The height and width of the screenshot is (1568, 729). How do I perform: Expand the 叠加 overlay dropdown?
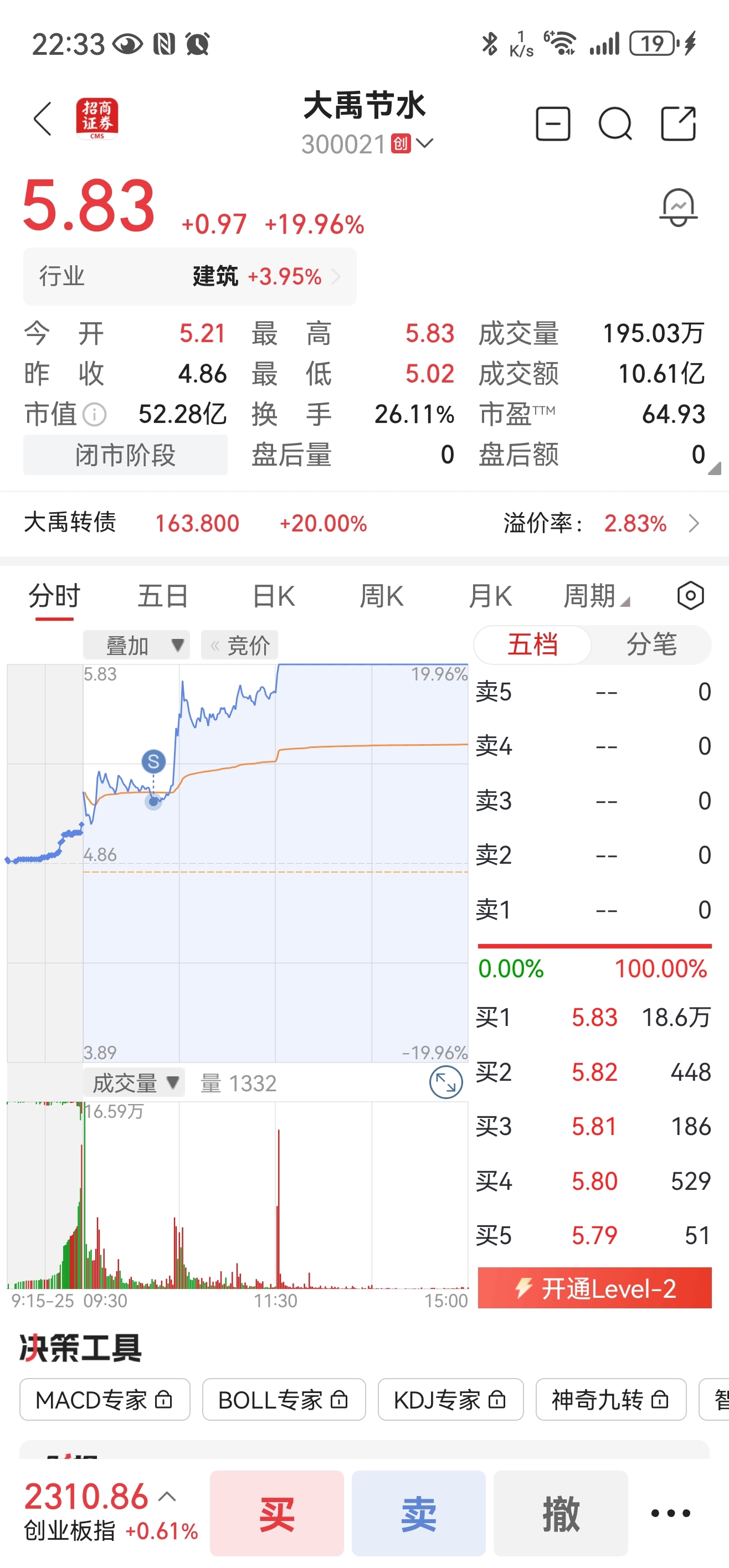coord(136,644)
